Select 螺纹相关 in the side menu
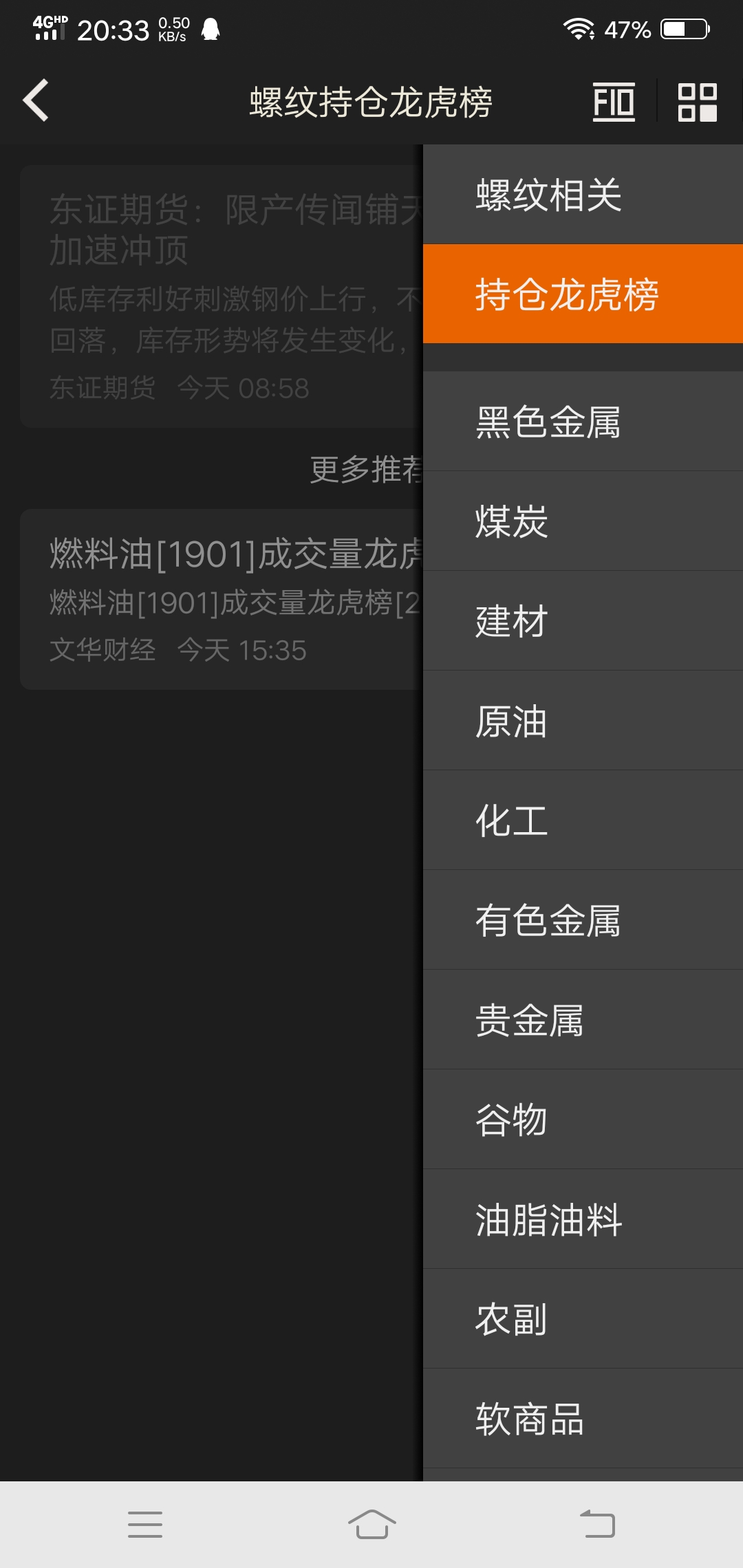The height and width of the screenshot is (1568, 743). pos(582,195)
